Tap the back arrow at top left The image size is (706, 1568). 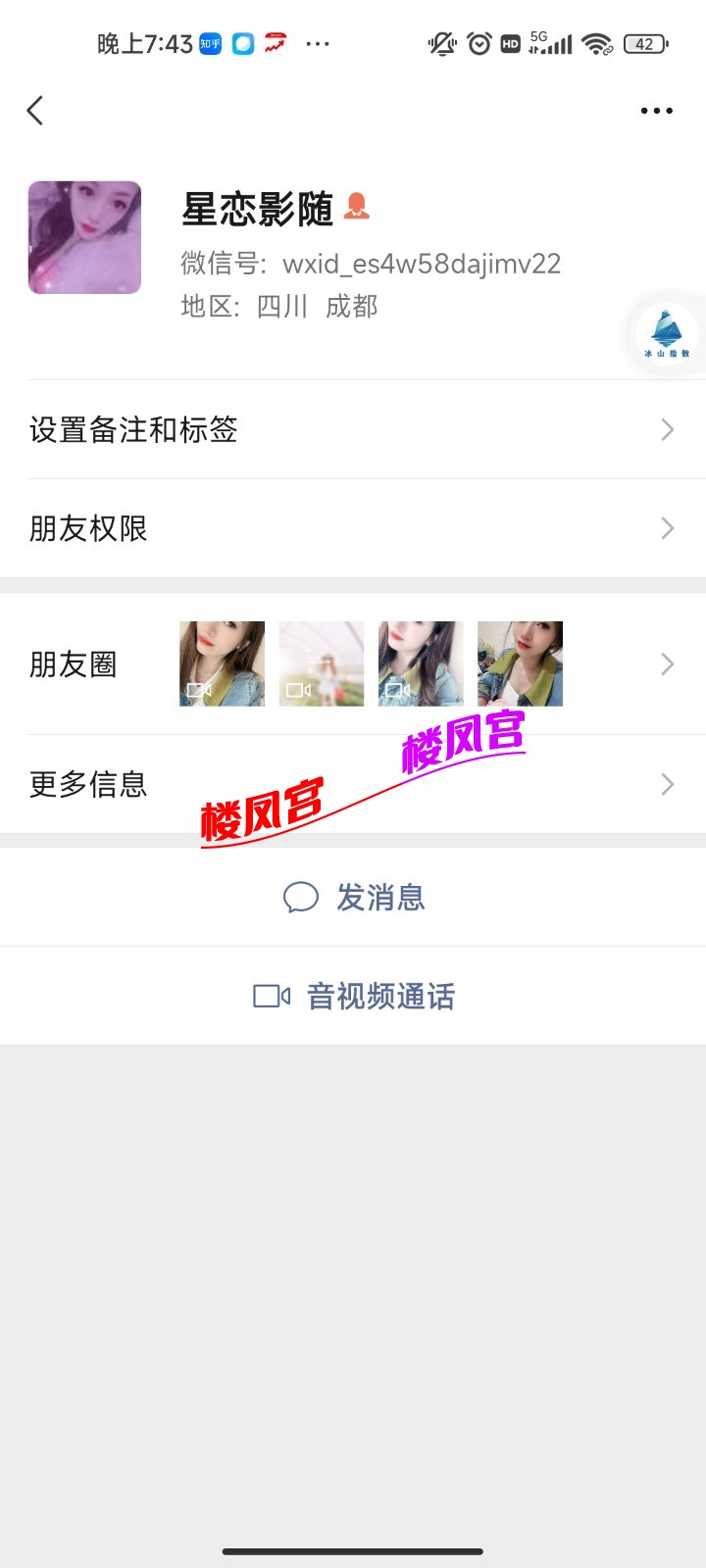[x=35, y=111]
